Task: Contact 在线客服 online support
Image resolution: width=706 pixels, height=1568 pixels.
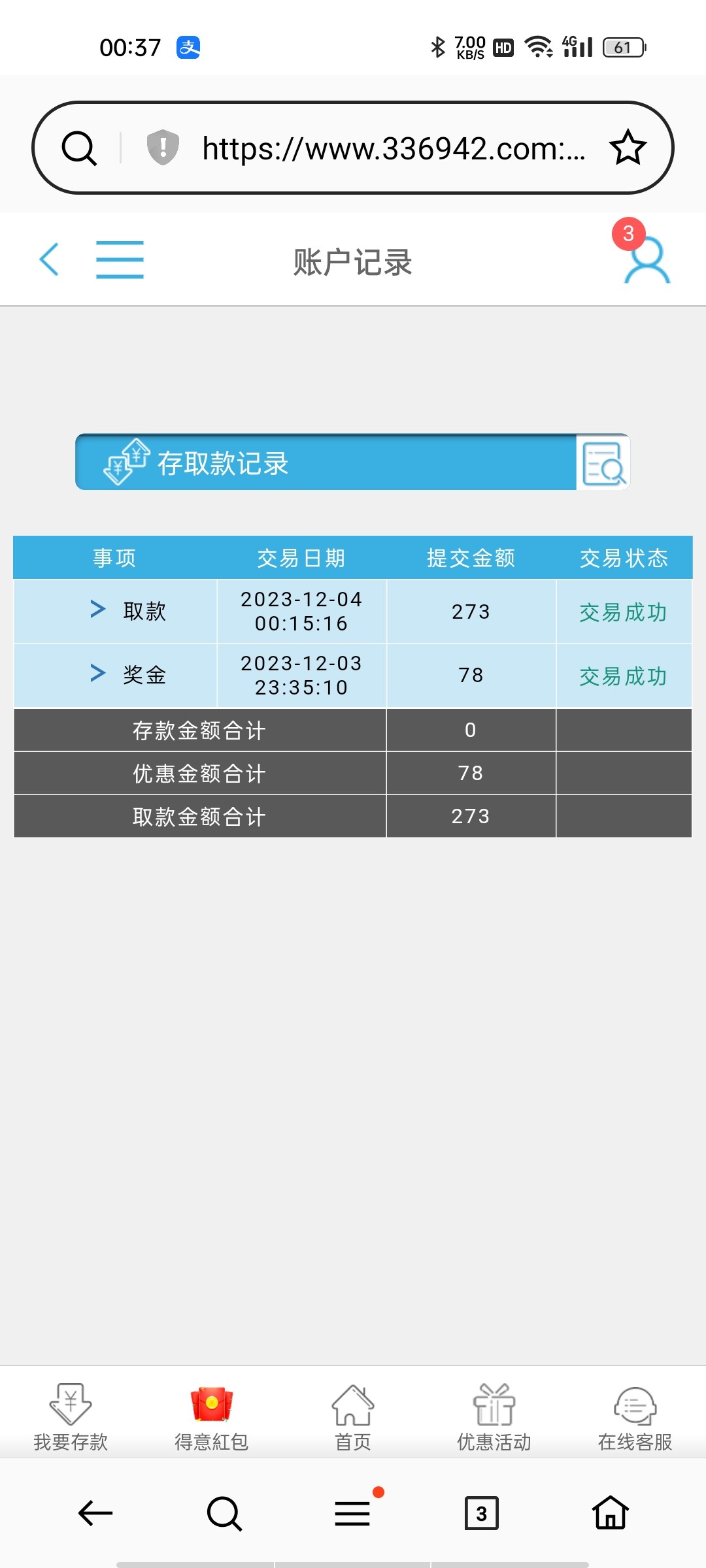Action: tap(635, 1416)
